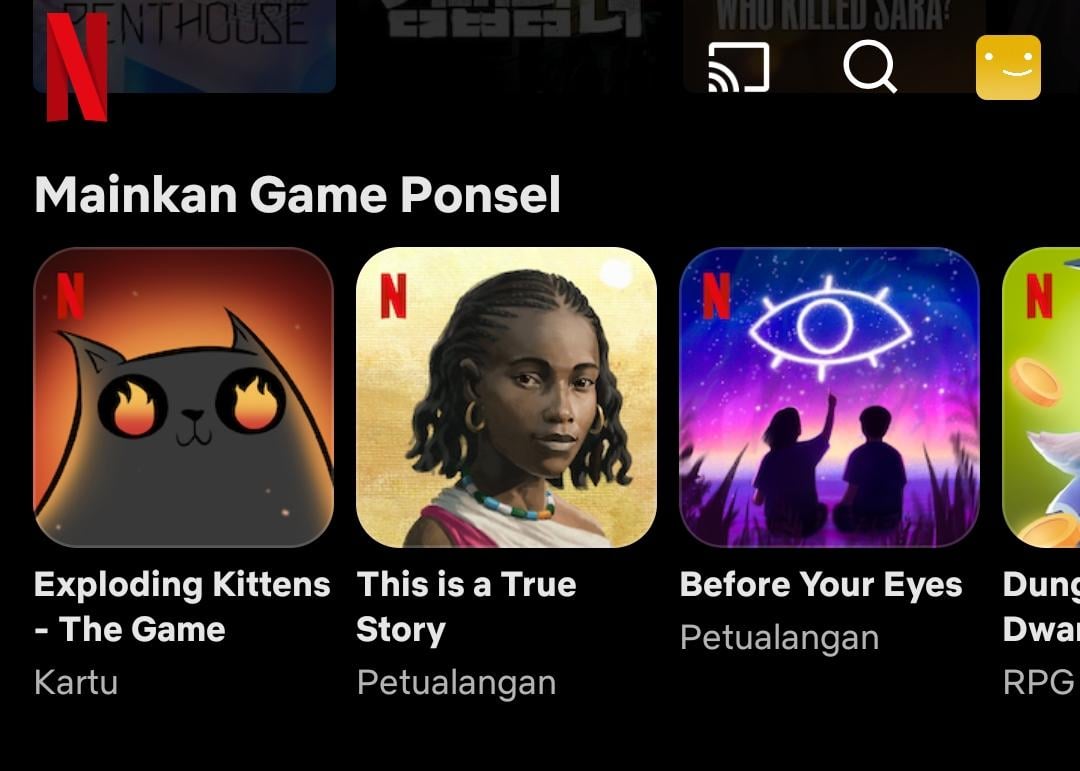The height and width of the screenshot is (771, 1080).
Task: Open the search magnifier icon
Action: pyautogui.click(x=869, y=68)
